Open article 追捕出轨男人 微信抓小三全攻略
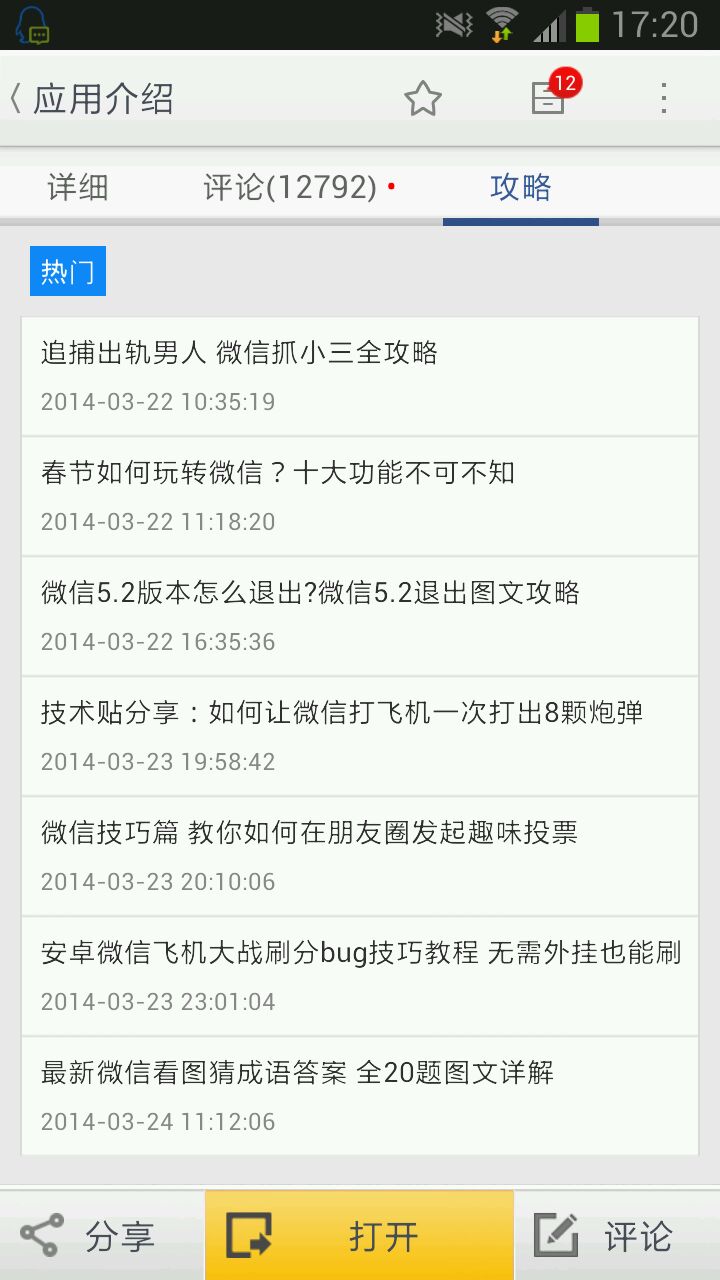Viewport: 720px width, 1280px height. [360, 376]
